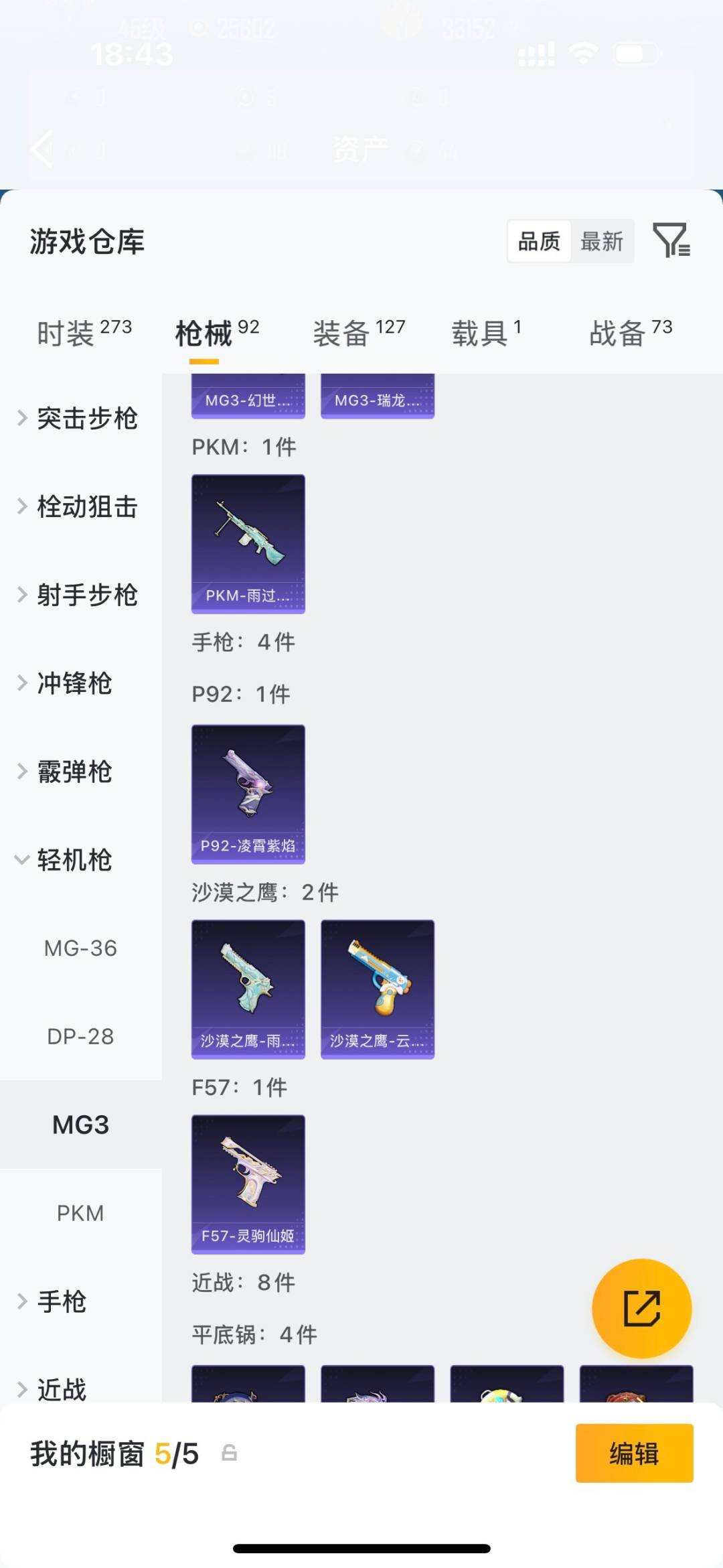723x1568 pixels.
Task: Expand the 突击步枪 category
Action: tap(87, 419)
